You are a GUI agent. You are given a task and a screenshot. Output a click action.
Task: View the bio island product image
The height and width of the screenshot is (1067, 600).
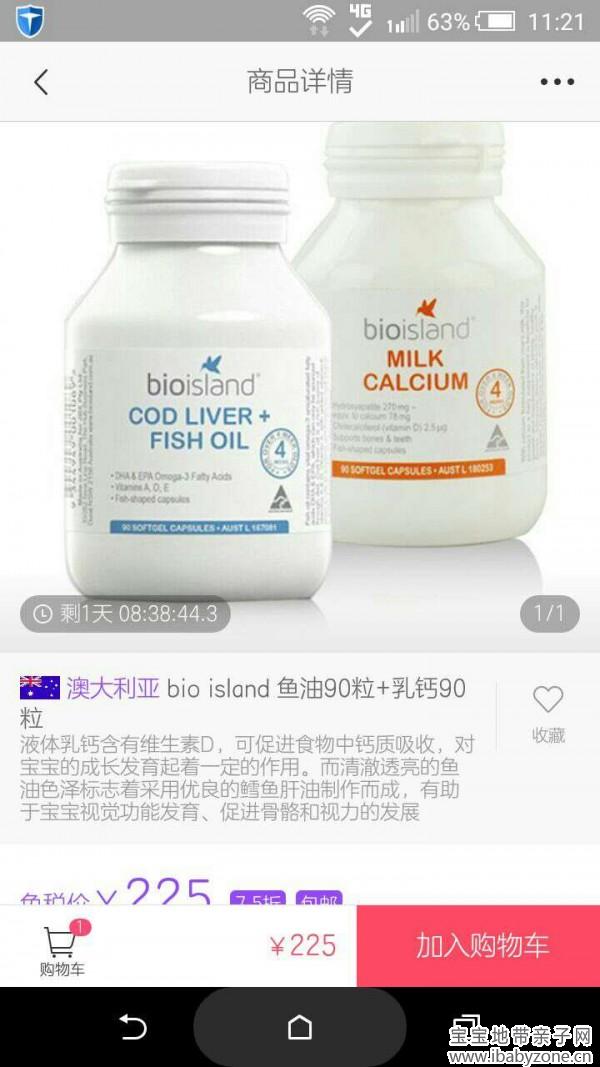pyautogui.click(x=300, y=380)
